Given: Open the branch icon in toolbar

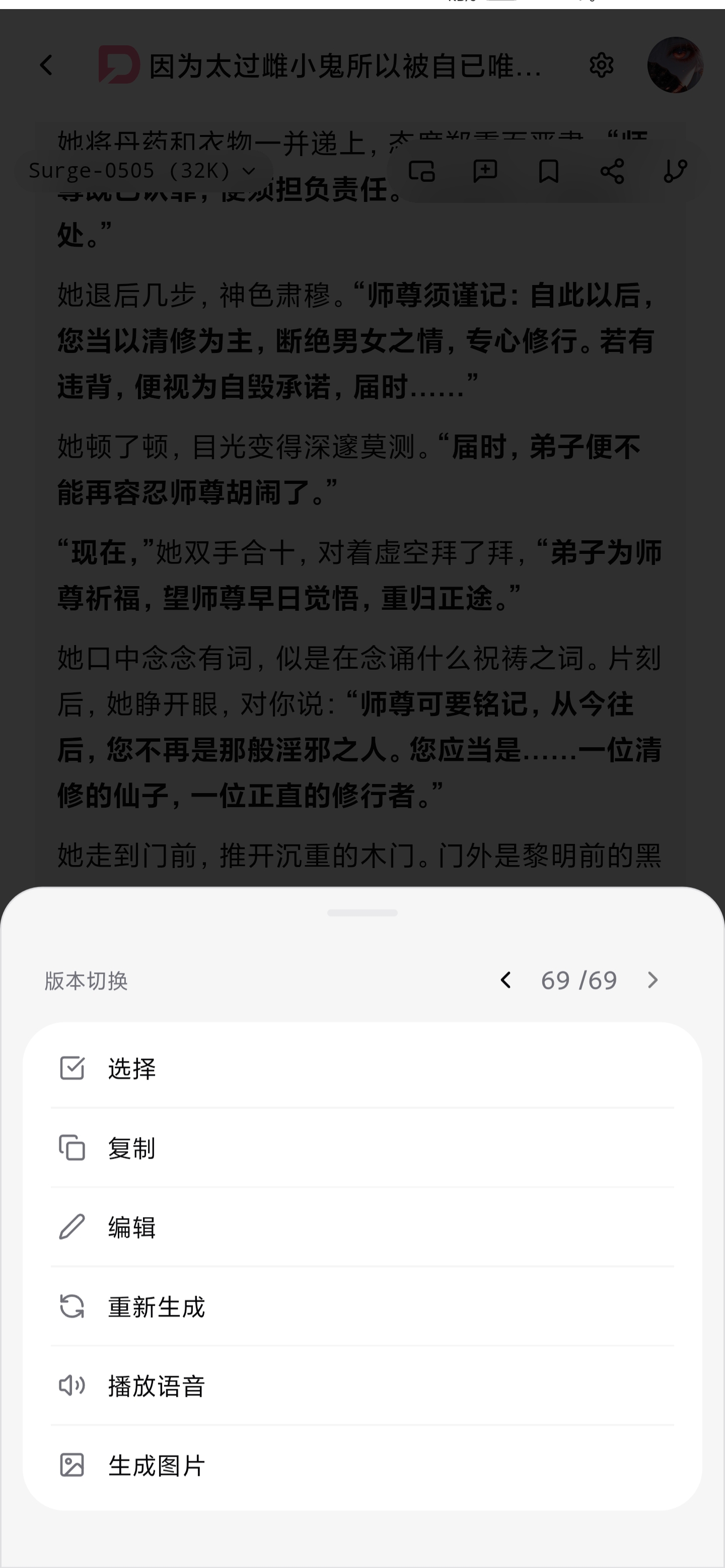Looking at the screenshot, I should click(675, 171).
